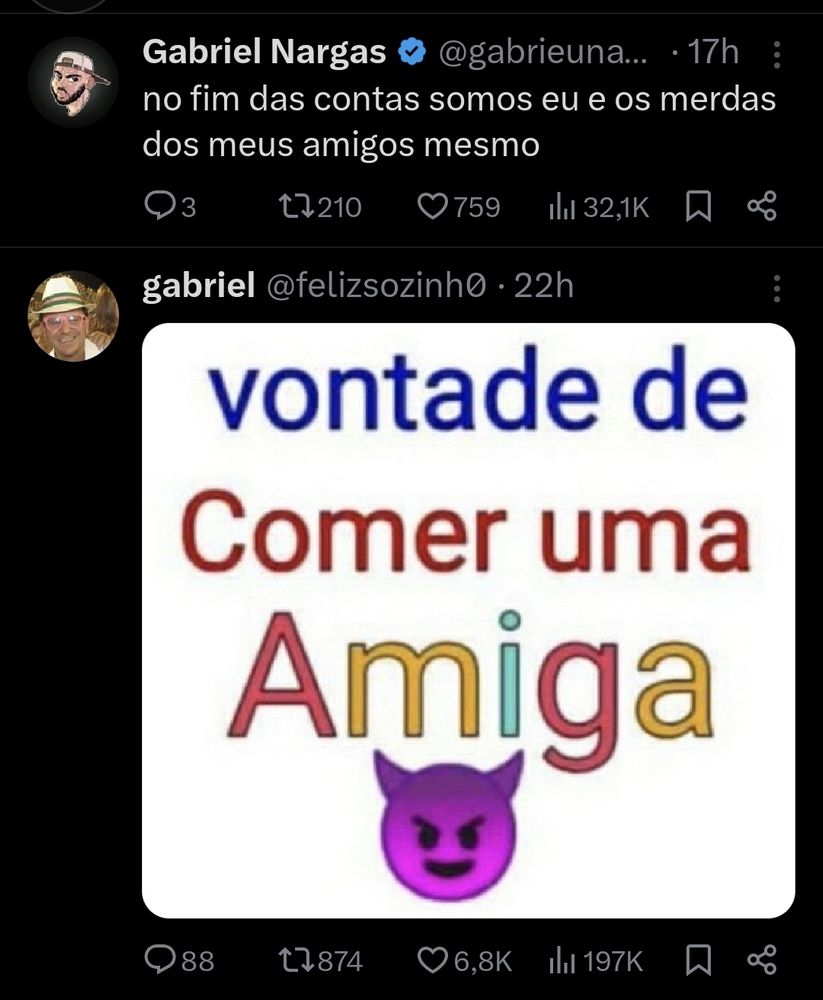Like Gabriel Nargas's post
This screenshot has height=1000, width=823.
click(432, 206)
